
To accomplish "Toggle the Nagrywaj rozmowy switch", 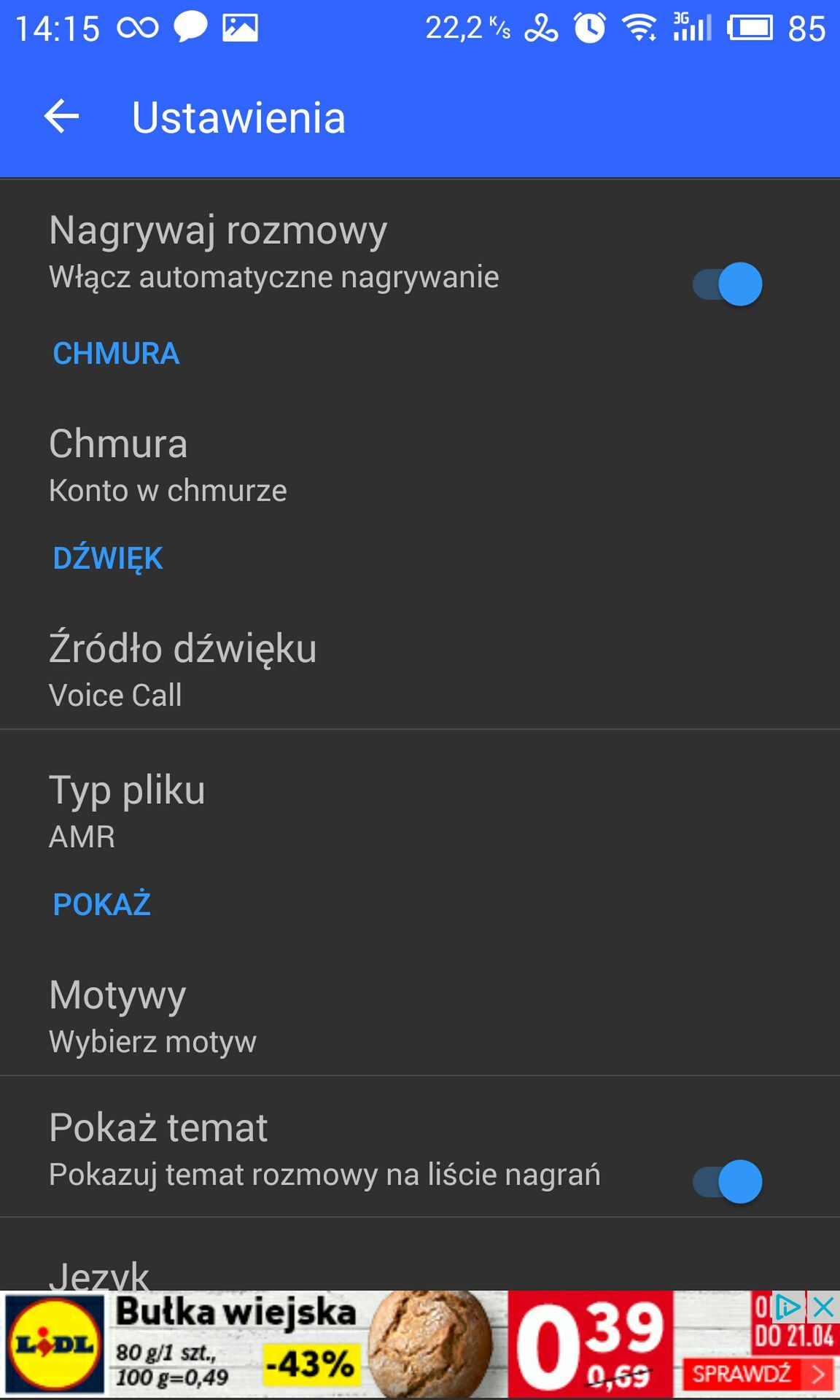I will pyautogui.click(x=727, y=284).
